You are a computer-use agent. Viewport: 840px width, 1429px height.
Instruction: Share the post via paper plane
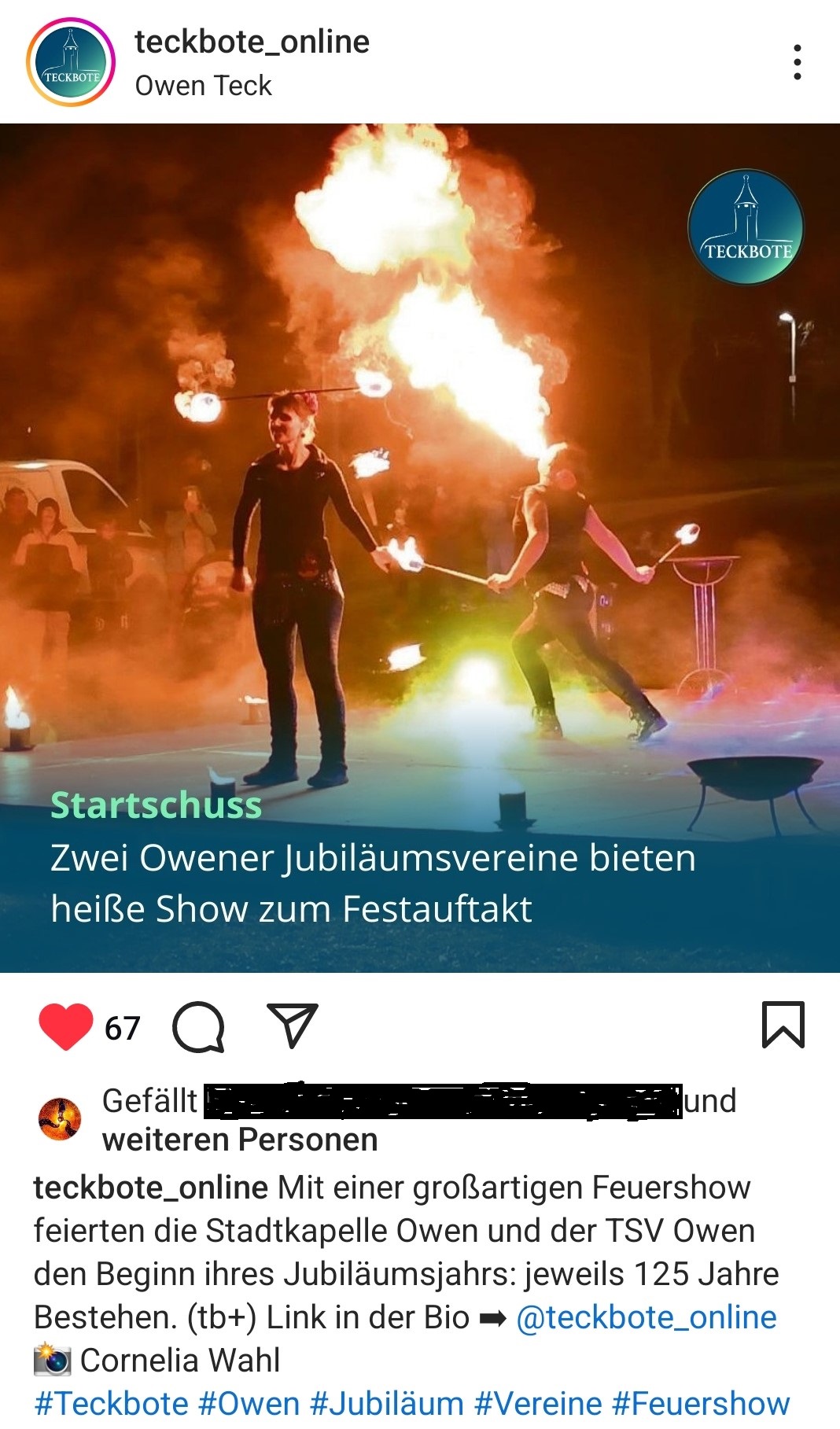pos(293,1025)
